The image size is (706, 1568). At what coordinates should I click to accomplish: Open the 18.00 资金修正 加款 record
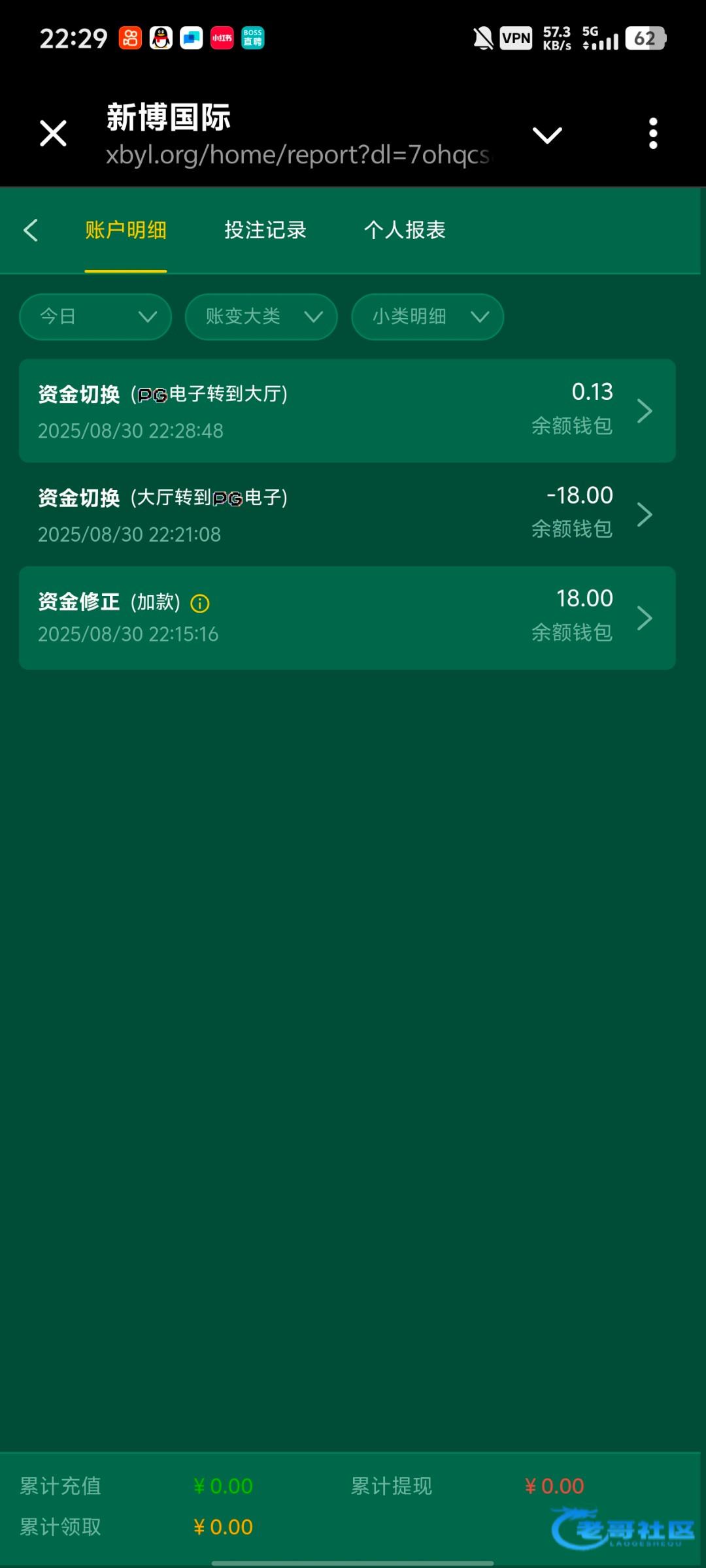pyautogui.click(x=346, y=618)
